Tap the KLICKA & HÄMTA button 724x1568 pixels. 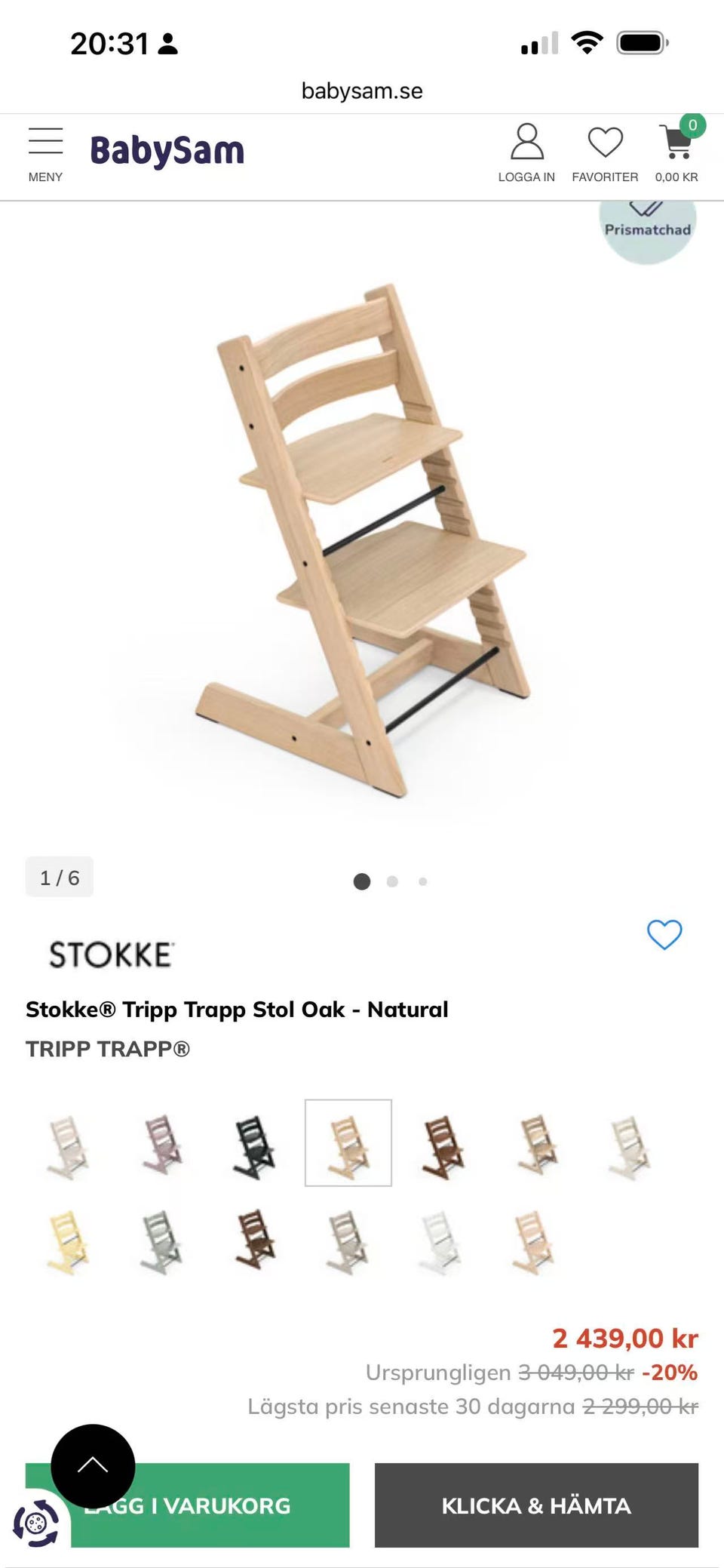pos(536,1505)
